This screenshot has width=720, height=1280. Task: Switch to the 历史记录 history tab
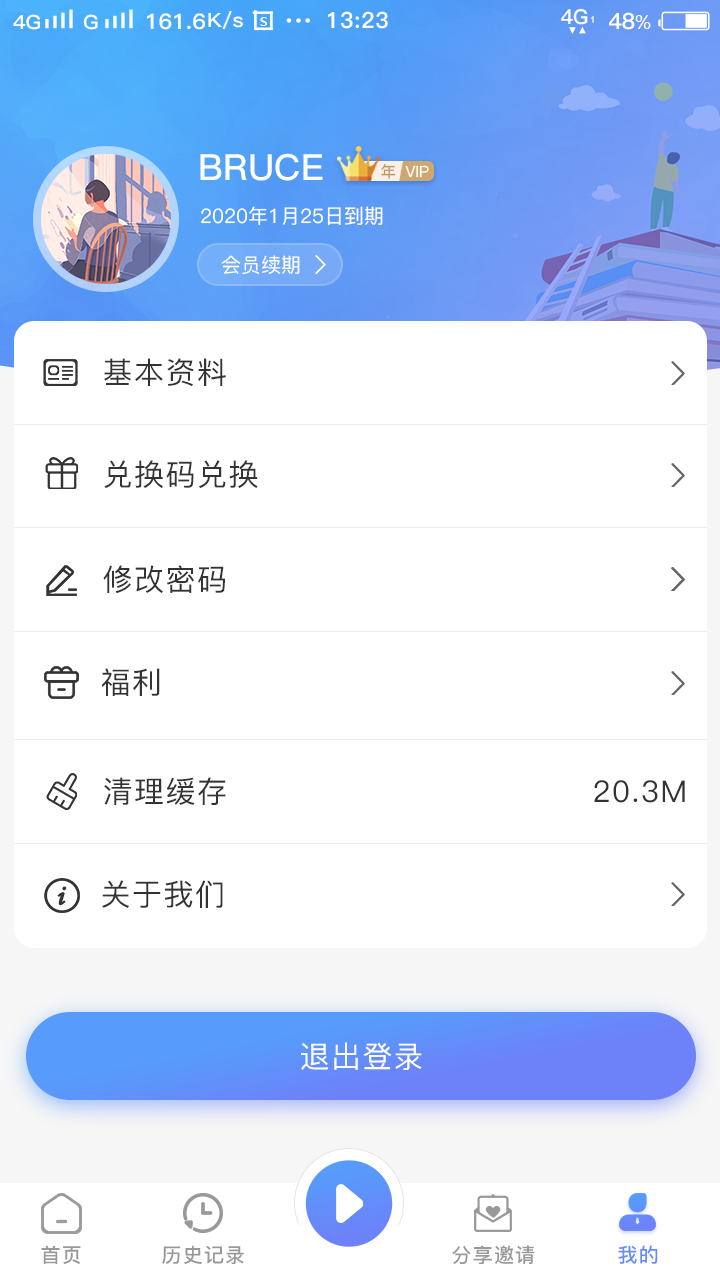(203, 1229)
